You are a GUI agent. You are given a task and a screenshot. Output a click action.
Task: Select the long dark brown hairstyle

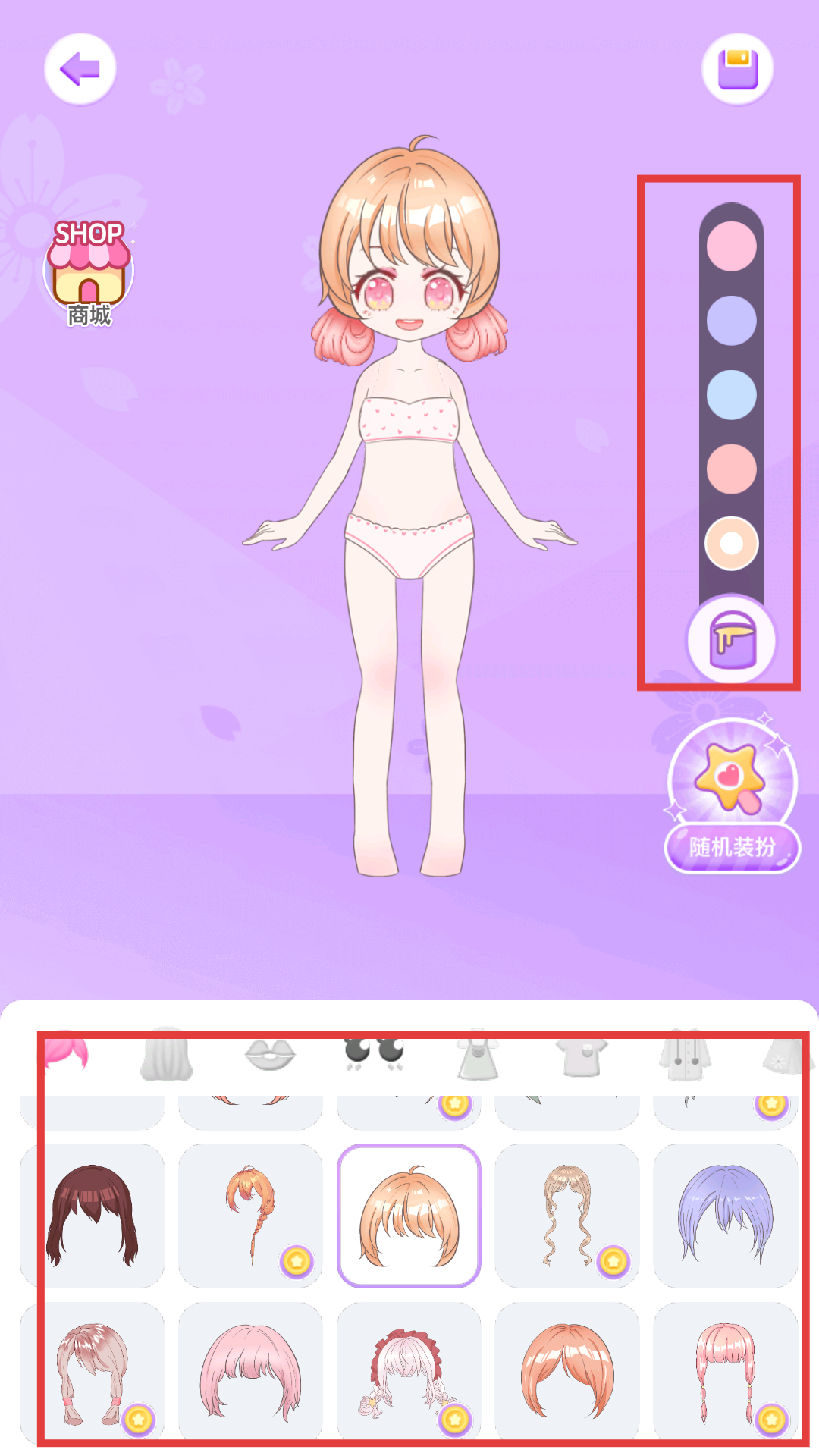click(x=92, y=1216)
